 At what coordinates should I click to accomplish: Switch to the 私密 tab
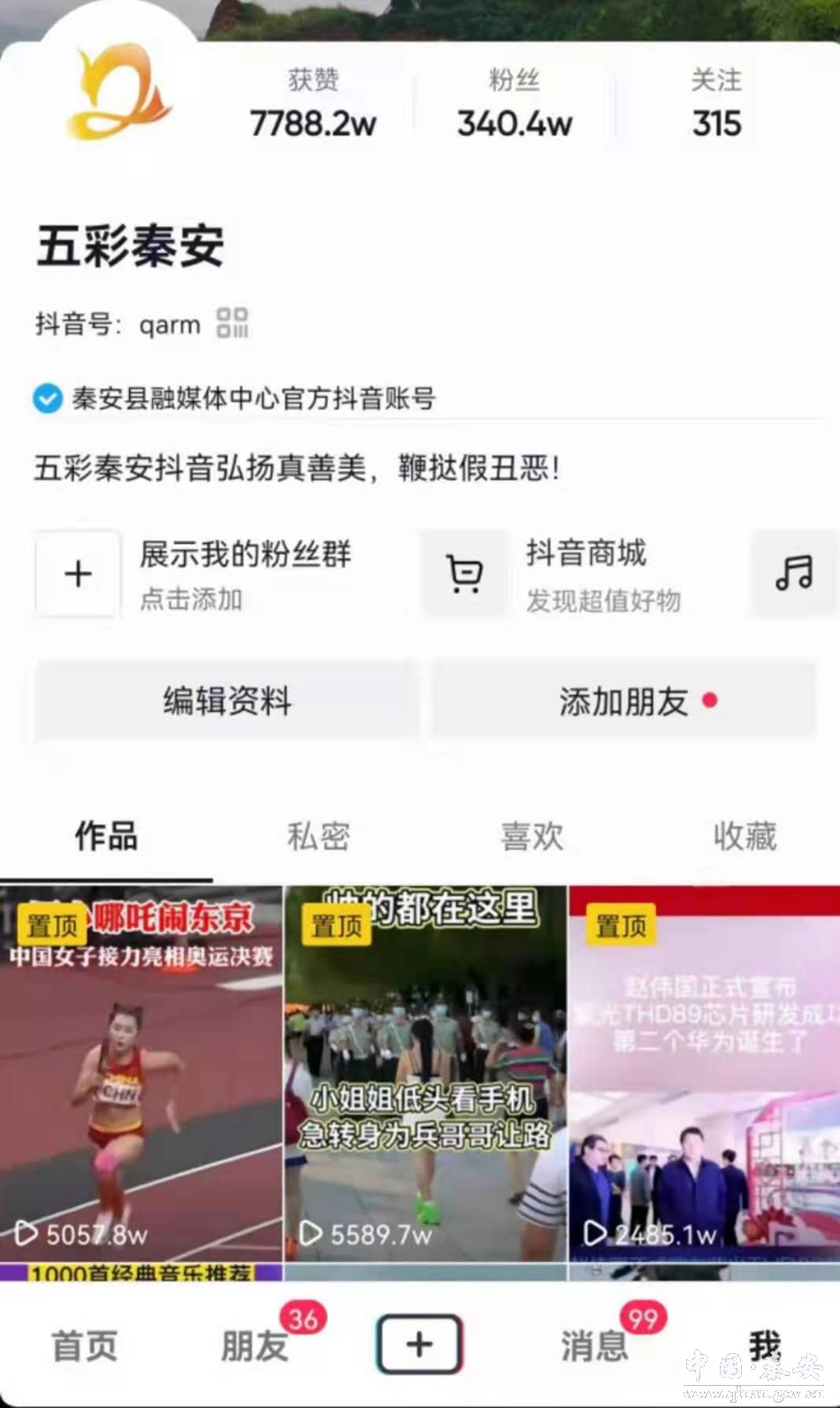click(318, 836)
